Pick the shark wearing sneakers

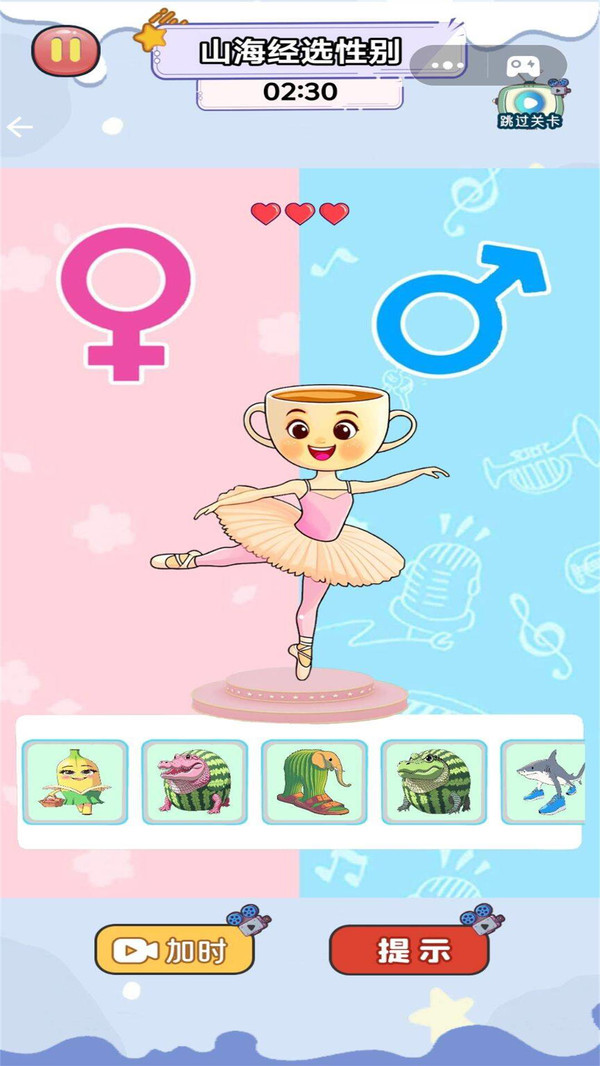[545, 782]
